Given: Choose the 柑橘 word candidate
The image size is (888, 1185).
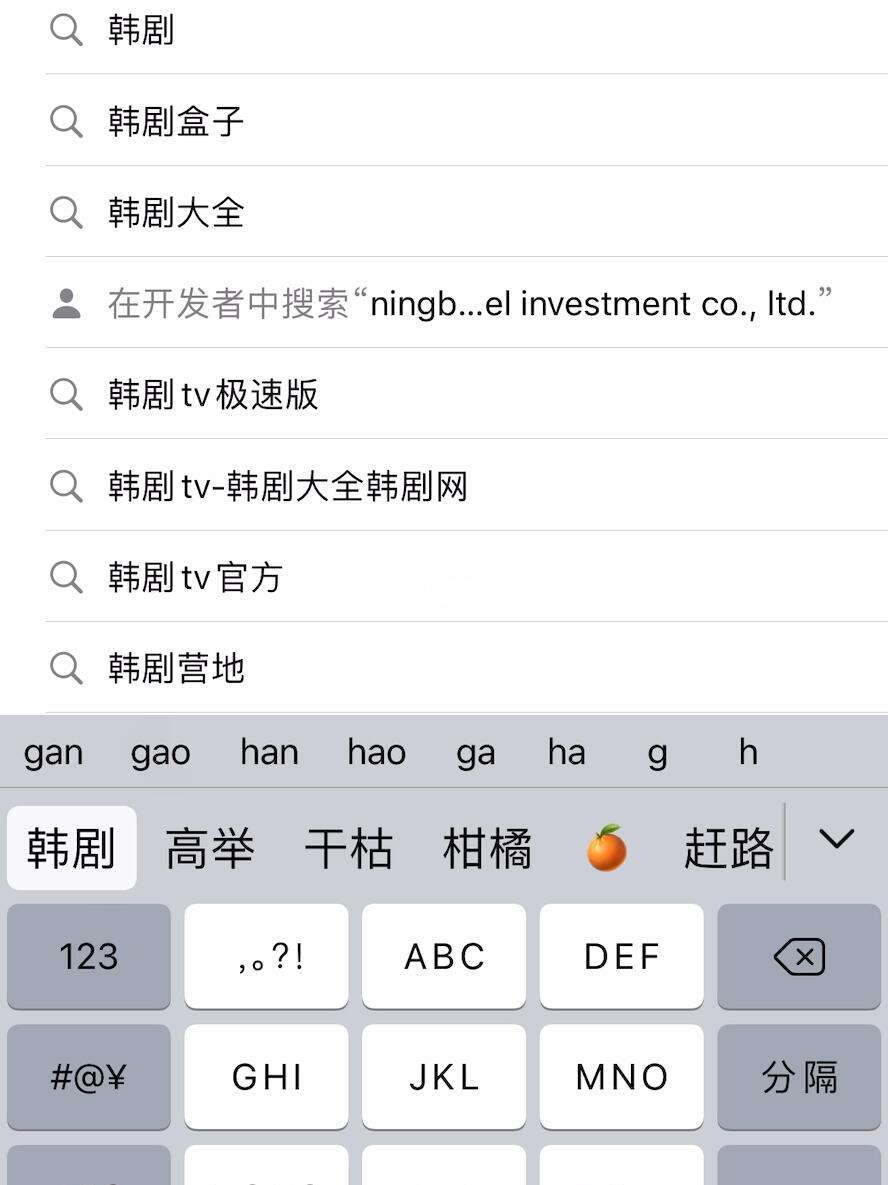Looking at the screenshot, I should [487, 848].
